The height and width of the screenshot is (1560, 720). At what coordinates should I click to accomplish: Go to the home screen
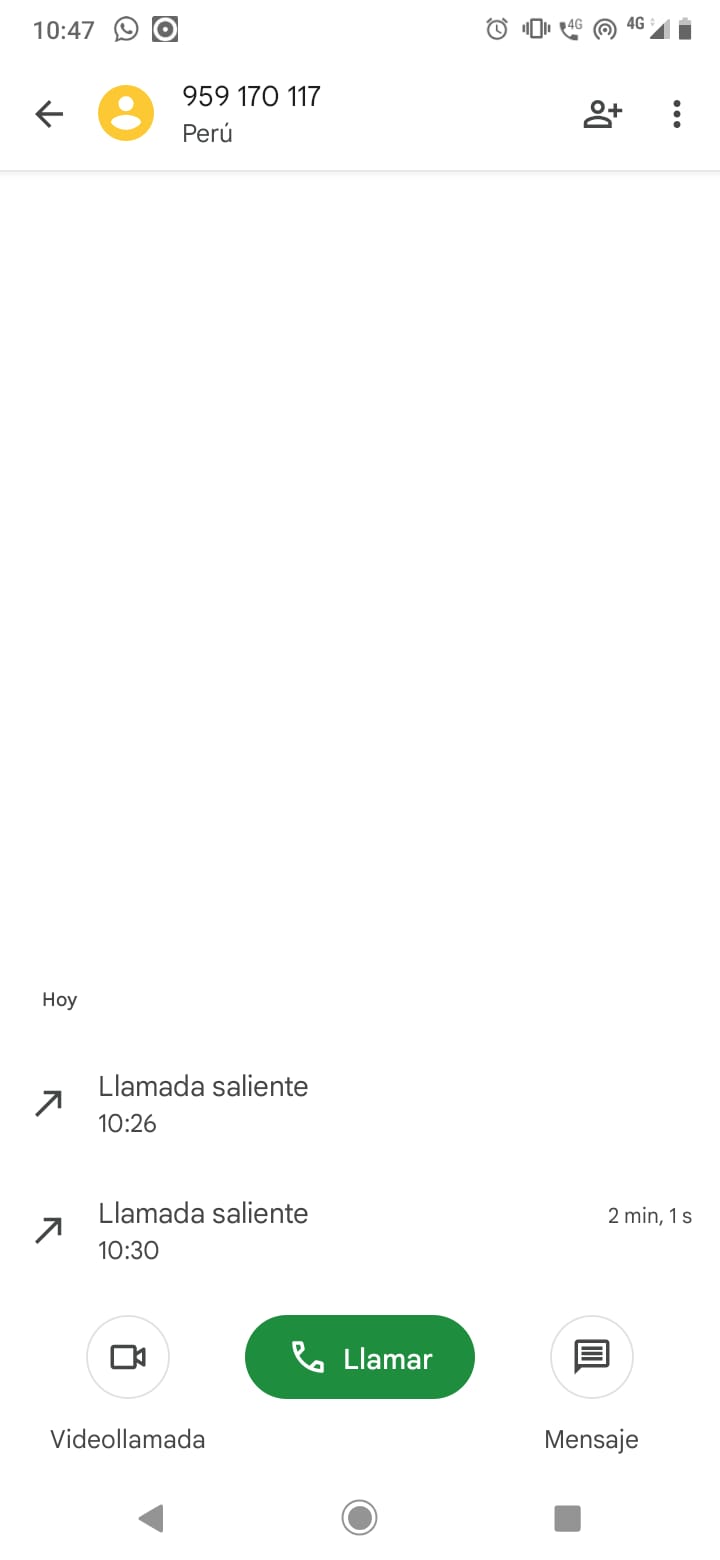click(x=359, y=1518)
